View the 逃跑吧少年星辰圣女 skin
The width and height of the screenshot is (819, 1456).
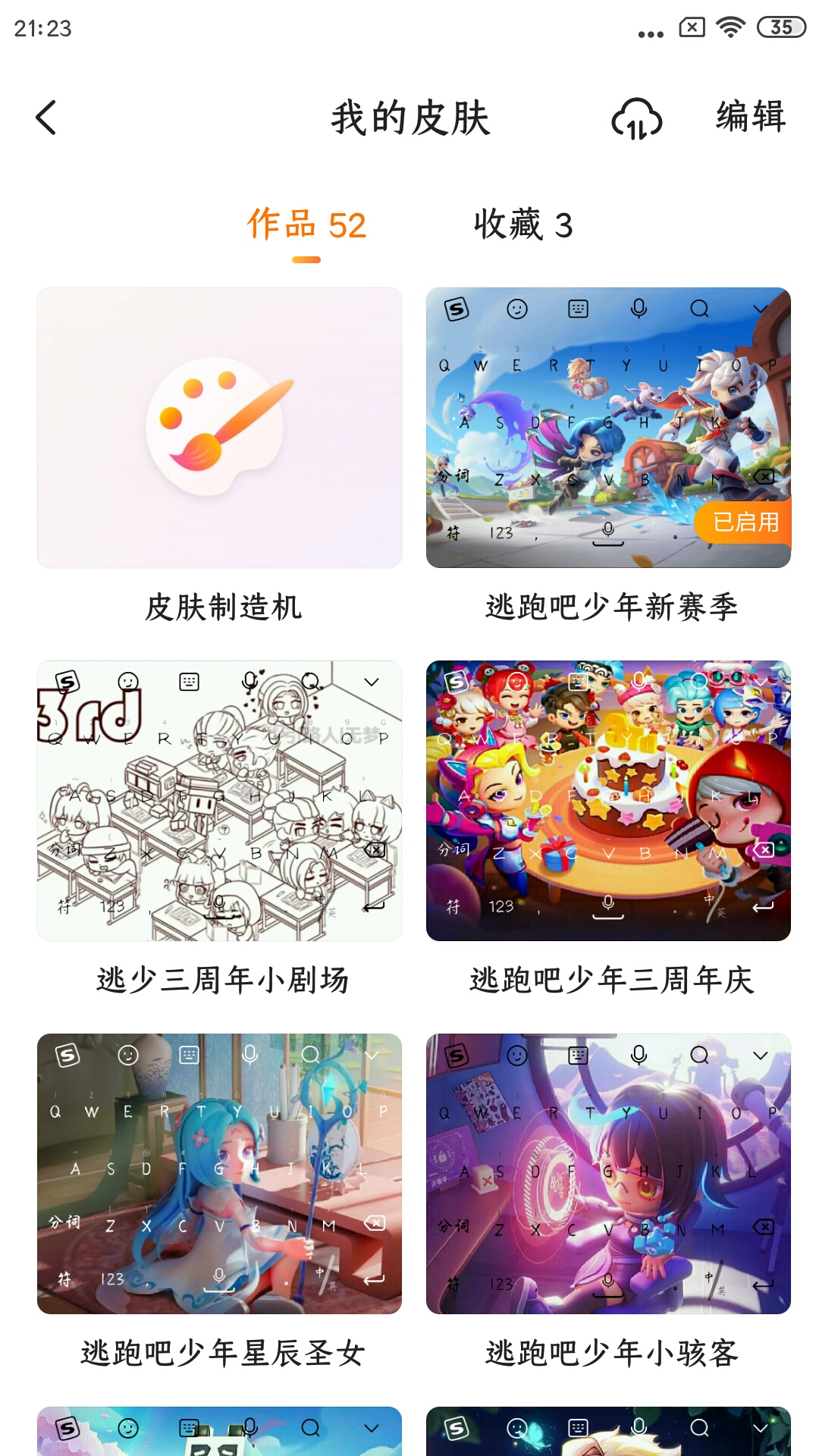[x=219, y=1174]
